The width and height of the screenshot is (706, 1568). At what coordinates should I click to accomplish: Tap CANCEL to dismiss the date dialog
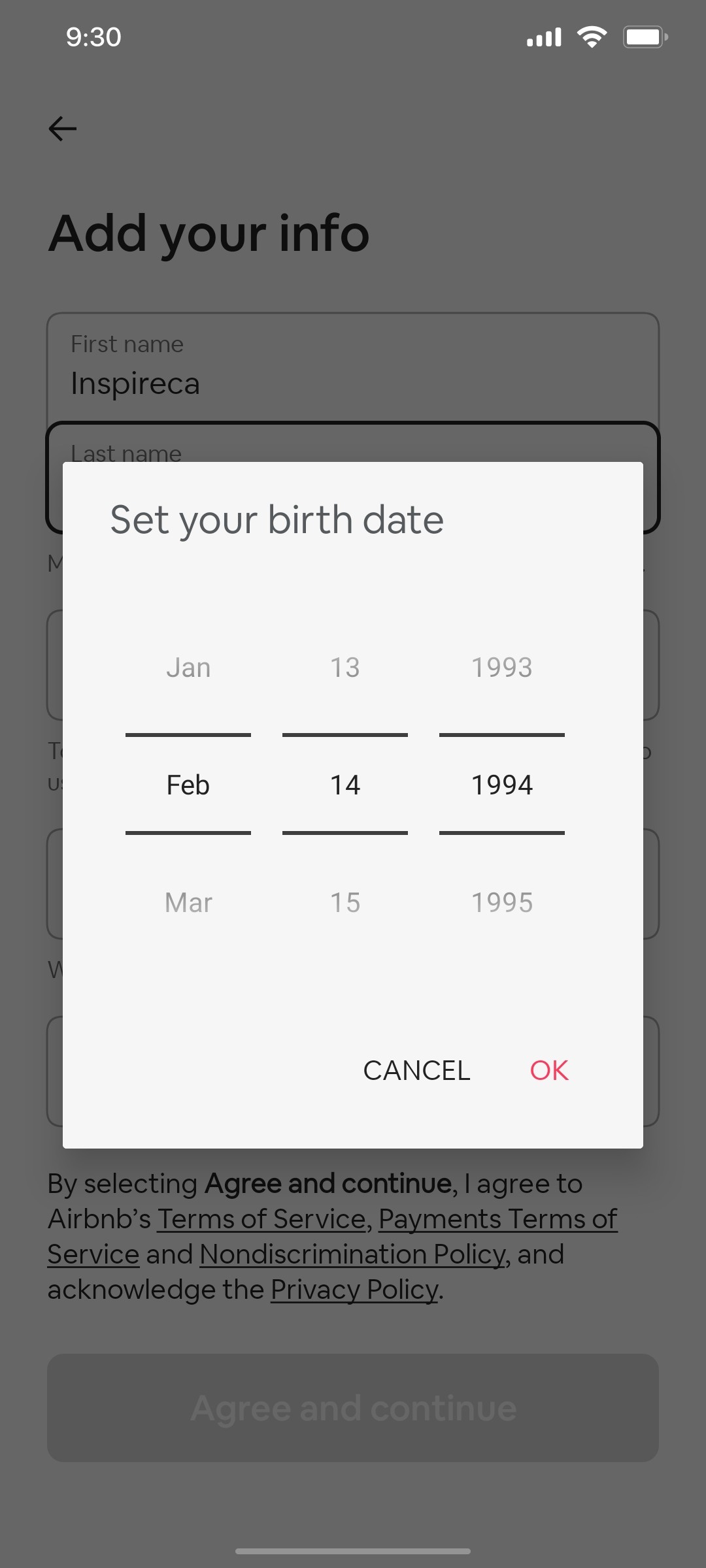(416, 1070)
